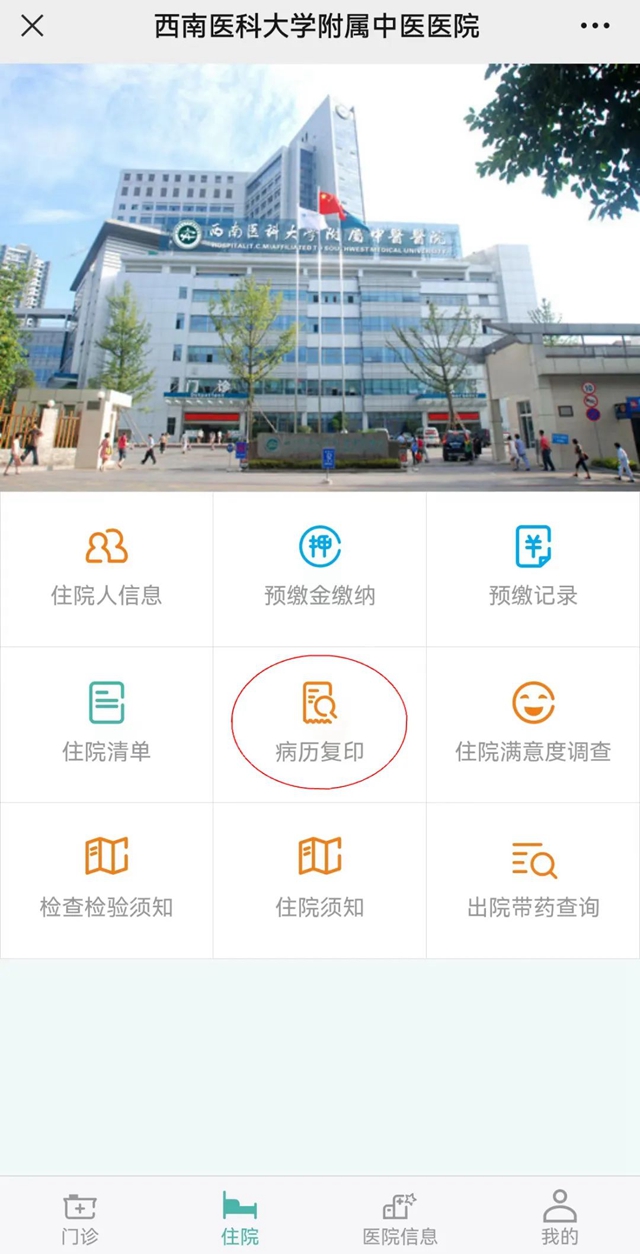Image resolution: width=640 pixels, height=1254 pixels.
Task: Switch to the 门诊 outpatient tab
Action: [x=80, y=1217]
